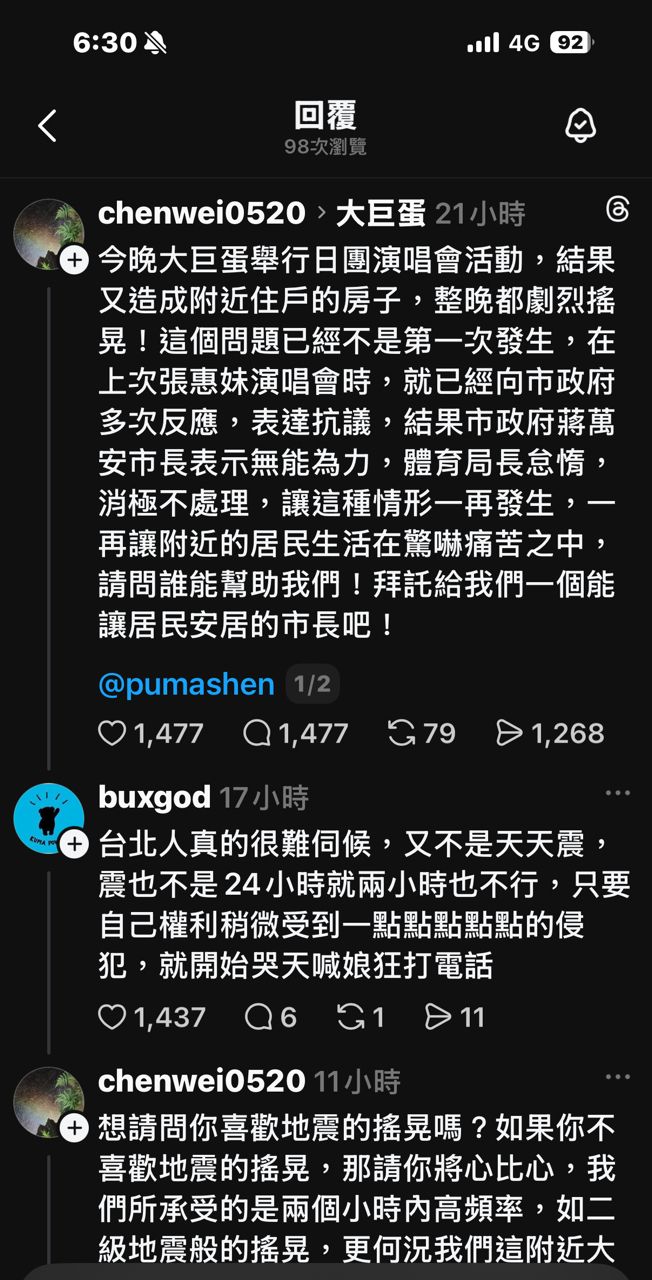The width and height of the screenshot is (652, 1280).
Task: Open the overflow menu on chenwei0520's 11小時 reply
Action: pos(617,1077)
